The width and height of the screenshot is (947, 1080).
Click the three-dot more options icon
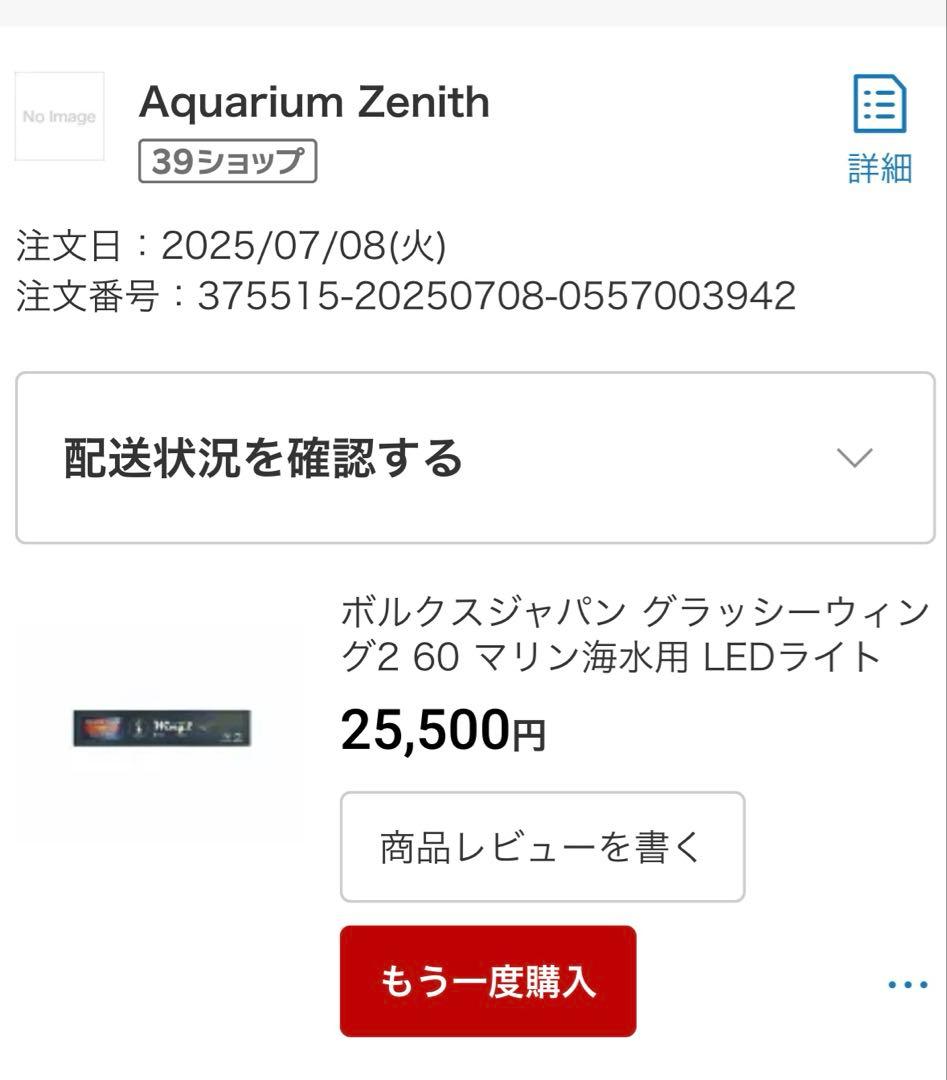click(905, 985)
